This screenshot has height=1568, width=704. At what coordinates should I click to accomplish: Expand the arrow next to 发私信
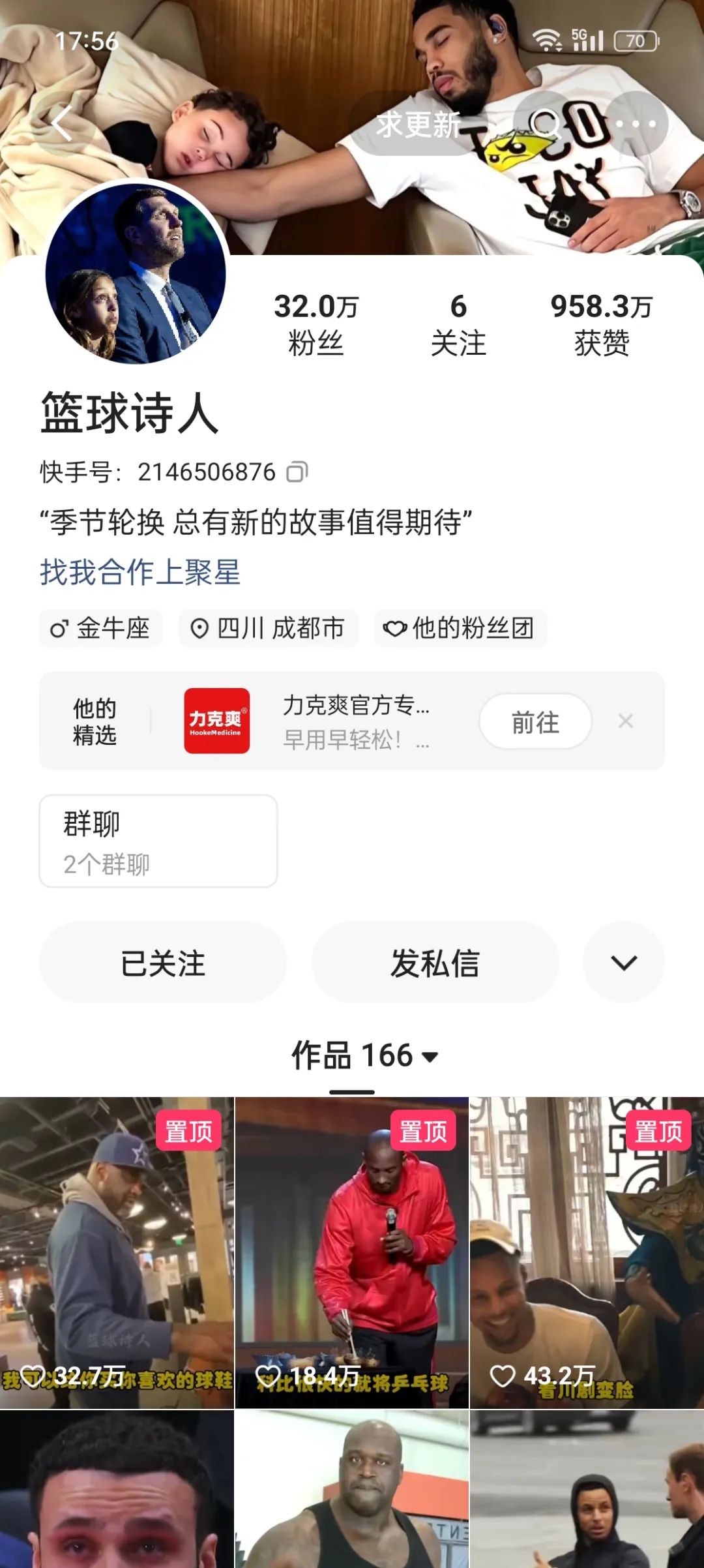pyautogui.click(x=624, y=963)
